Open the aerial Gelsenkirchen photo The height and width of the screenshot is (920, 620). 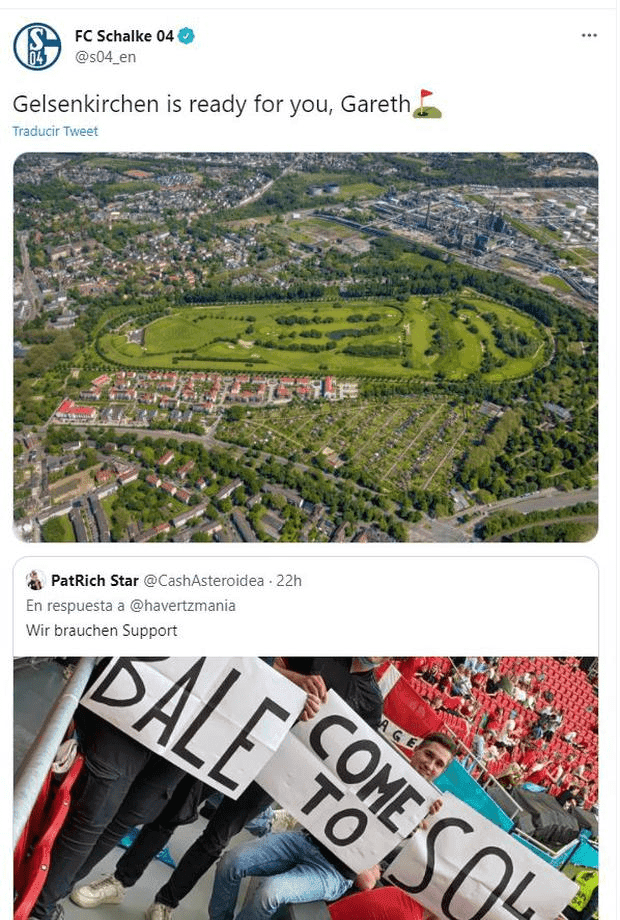coord(305,346)
